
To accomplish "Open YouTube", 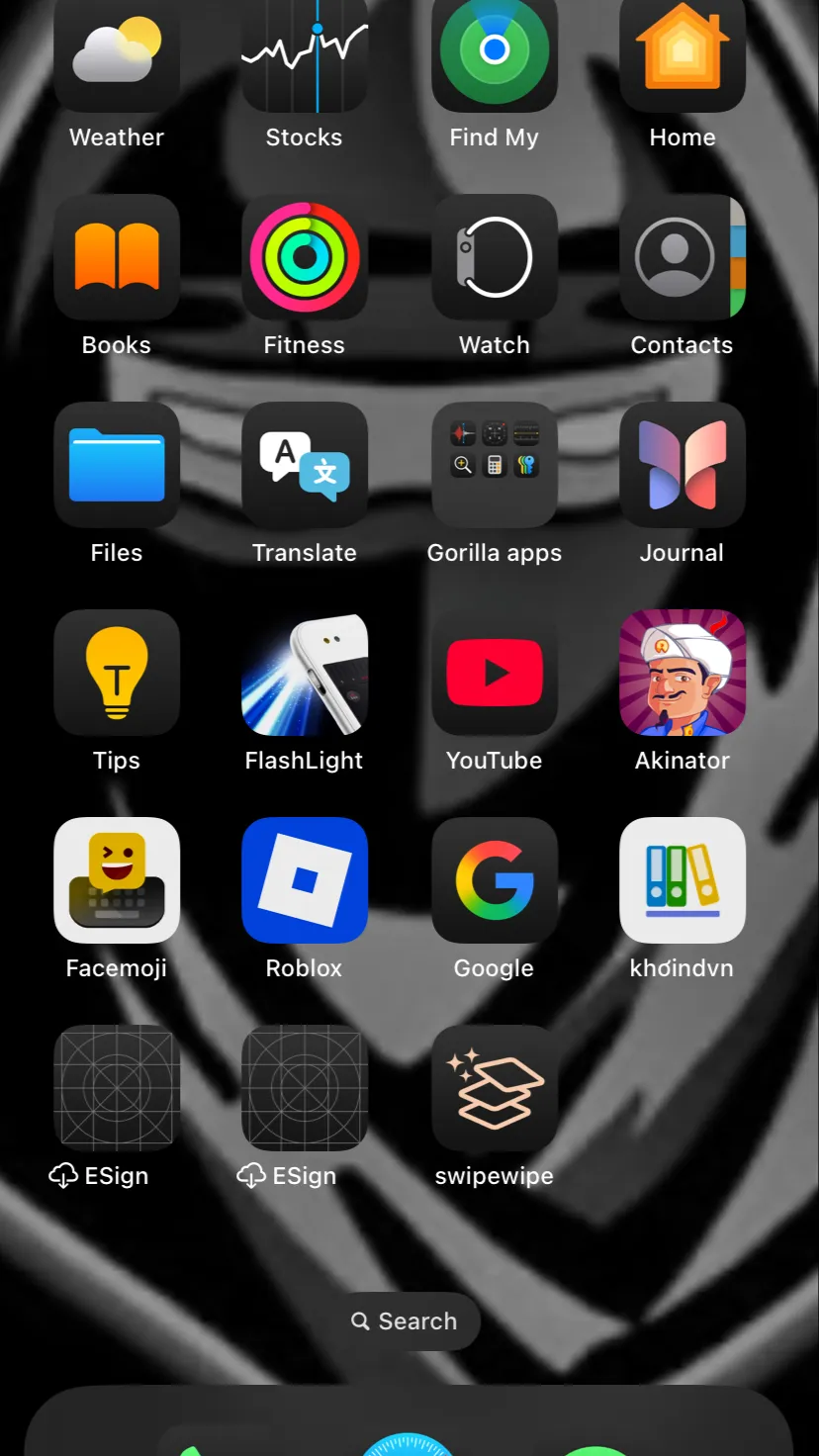I will tap(495, 673).
